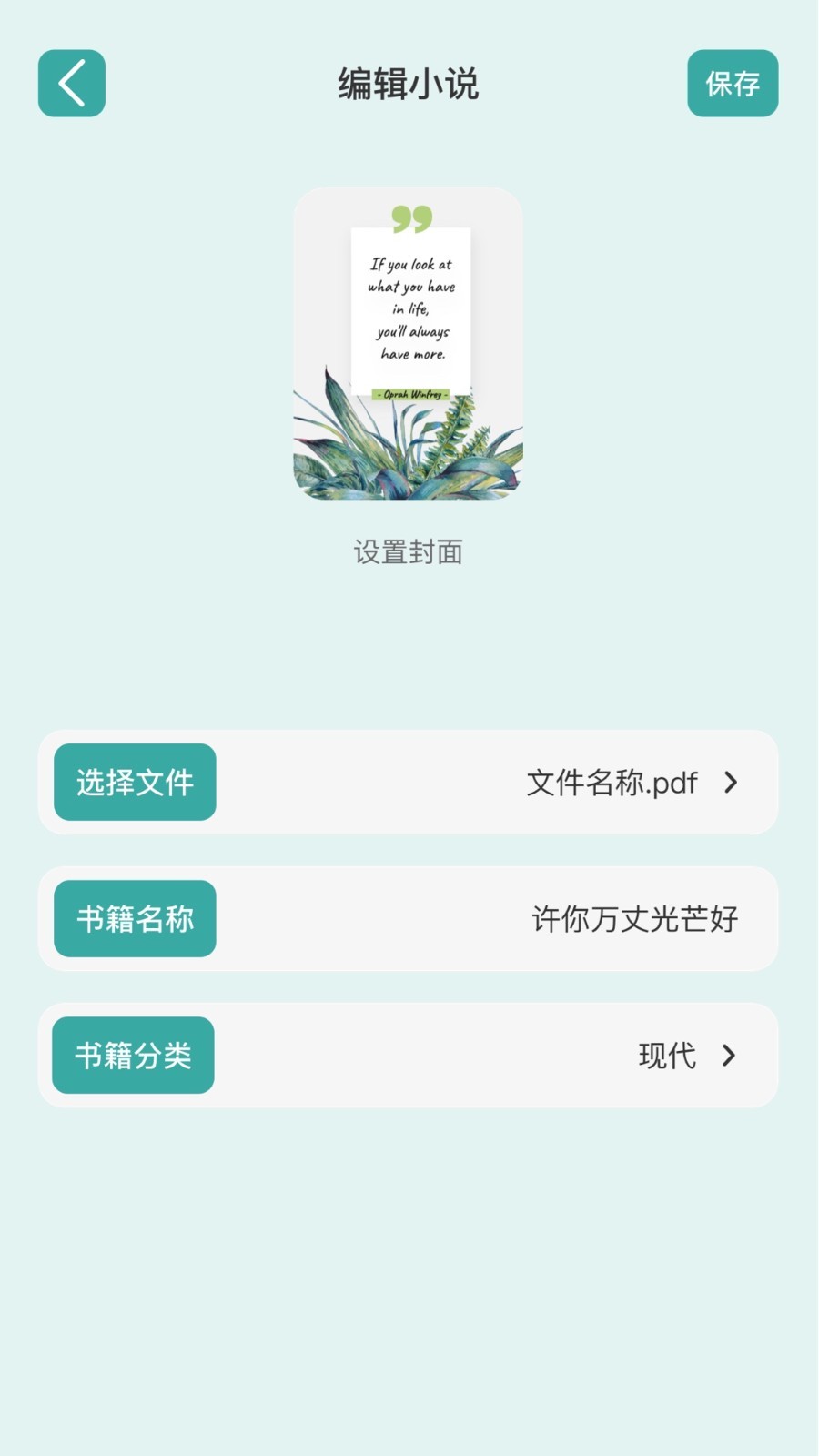This screenshot has height=1456, width=819.
Task: Open the 书籍分类 category selector
Action: click(x=408, y=1056)
